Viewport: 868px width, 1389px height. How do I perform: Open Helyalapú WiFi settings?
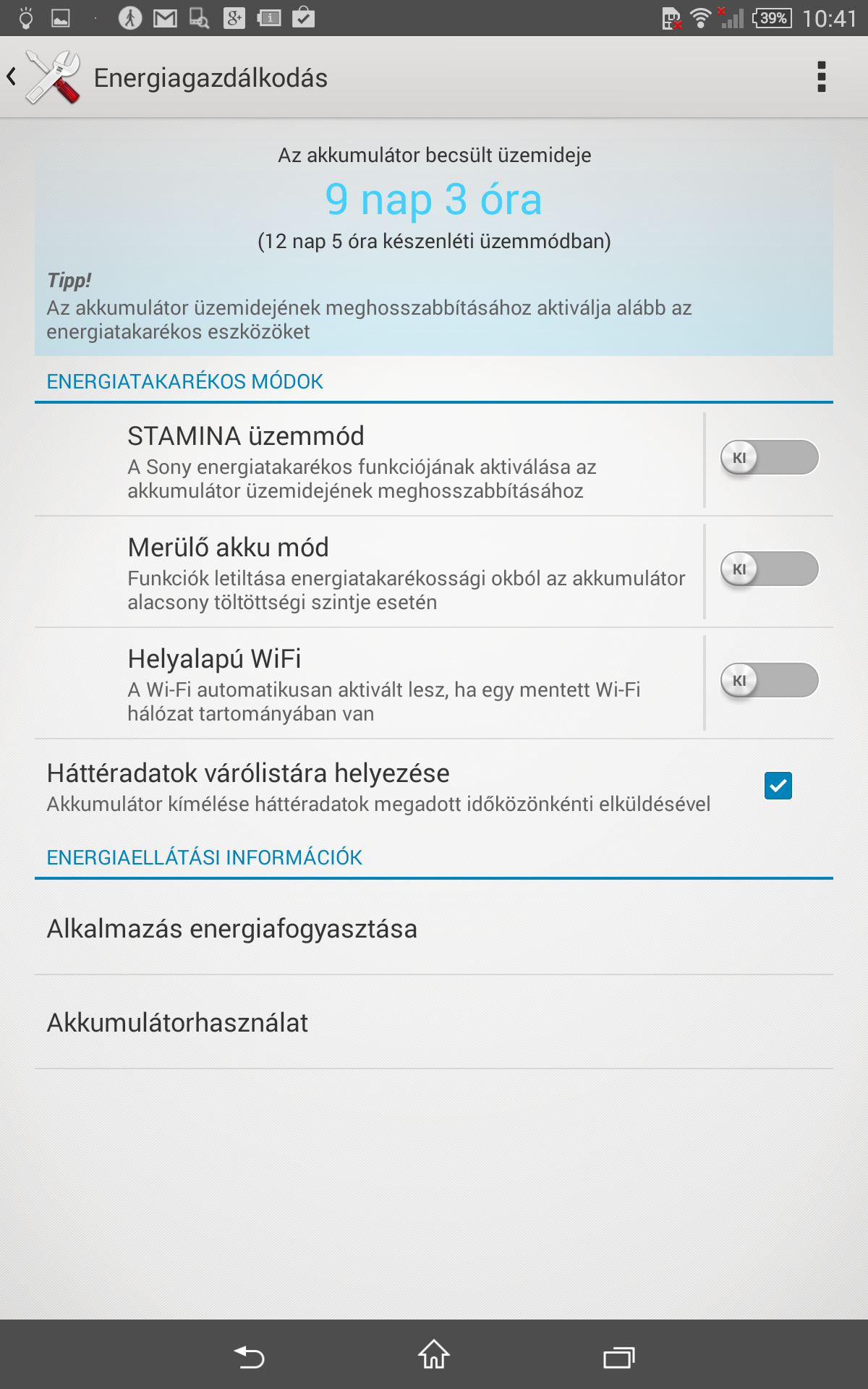pyautogui.click(x=369, y=684)
